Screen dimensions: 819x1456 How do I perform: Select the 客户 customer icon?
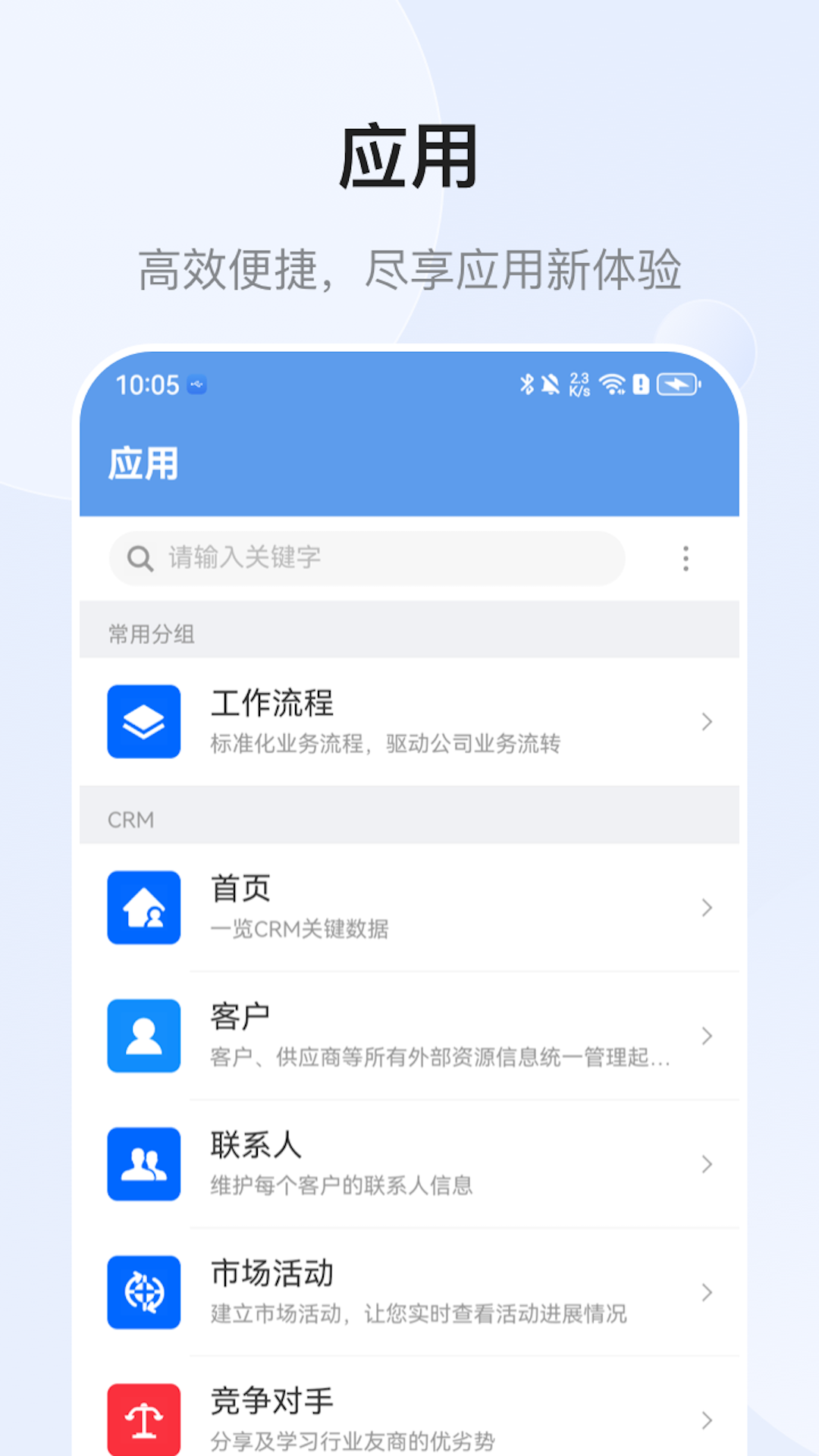tap(143, 1037)
